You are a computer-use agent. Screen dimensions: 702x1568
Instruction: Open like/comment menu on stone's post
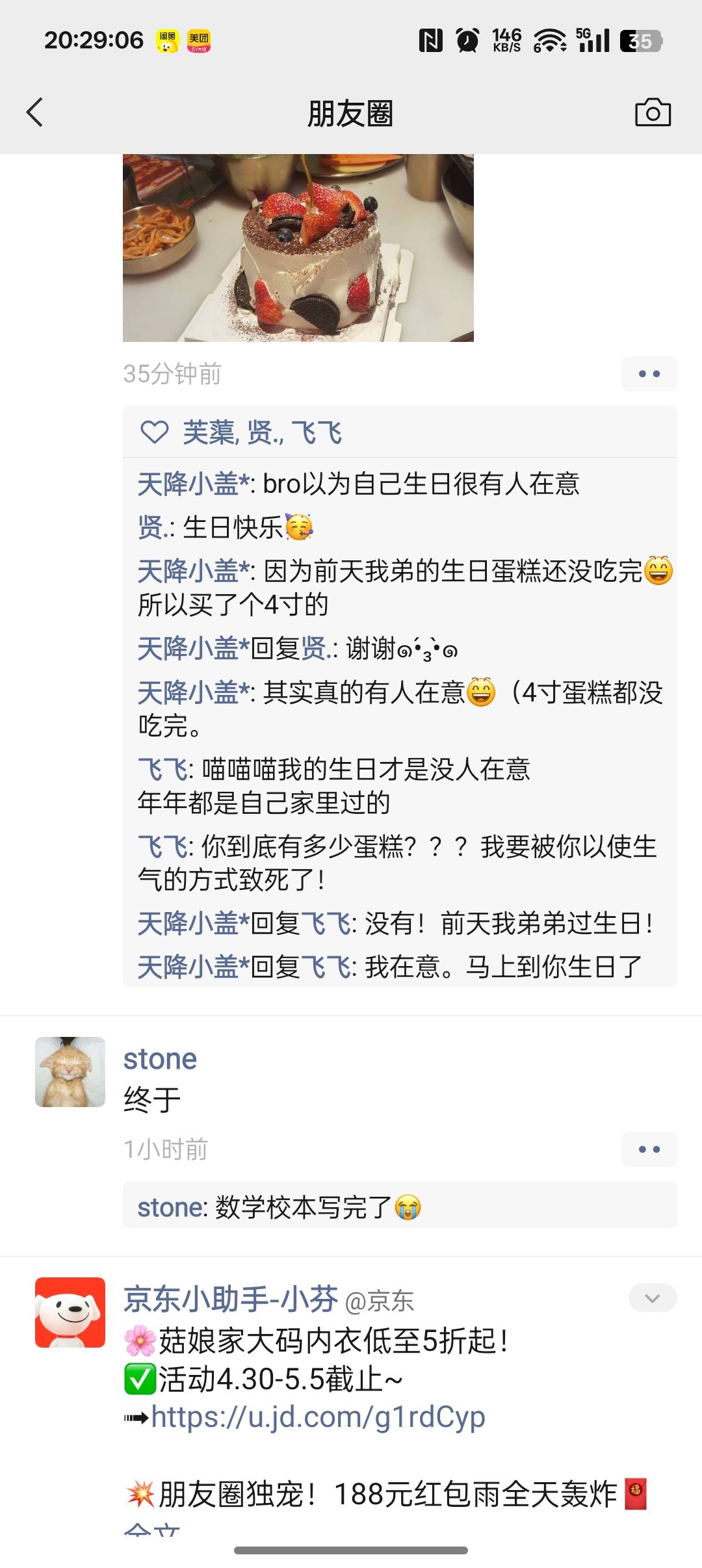point(649,1149)
